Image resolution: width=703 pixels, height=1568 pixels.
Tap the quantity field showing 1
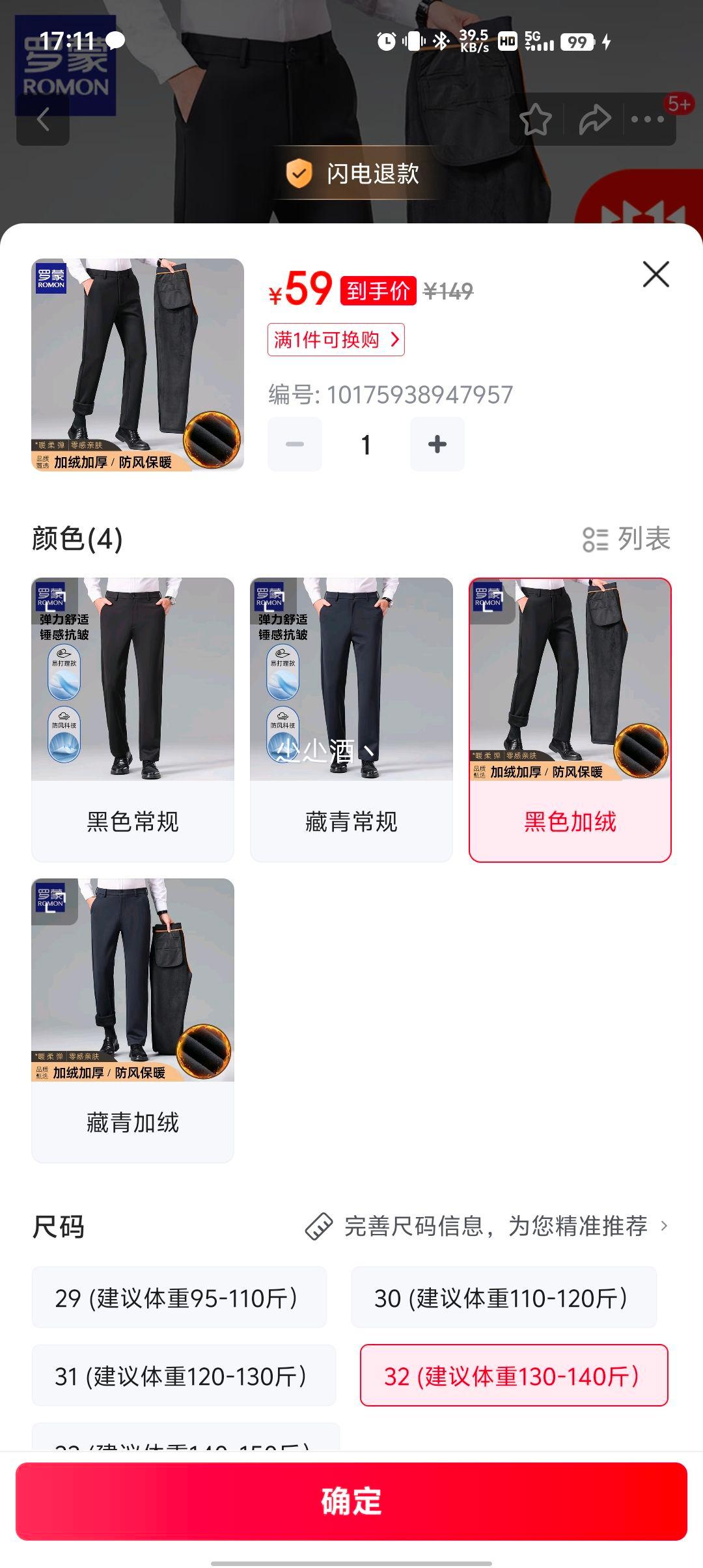click(365, 443)
